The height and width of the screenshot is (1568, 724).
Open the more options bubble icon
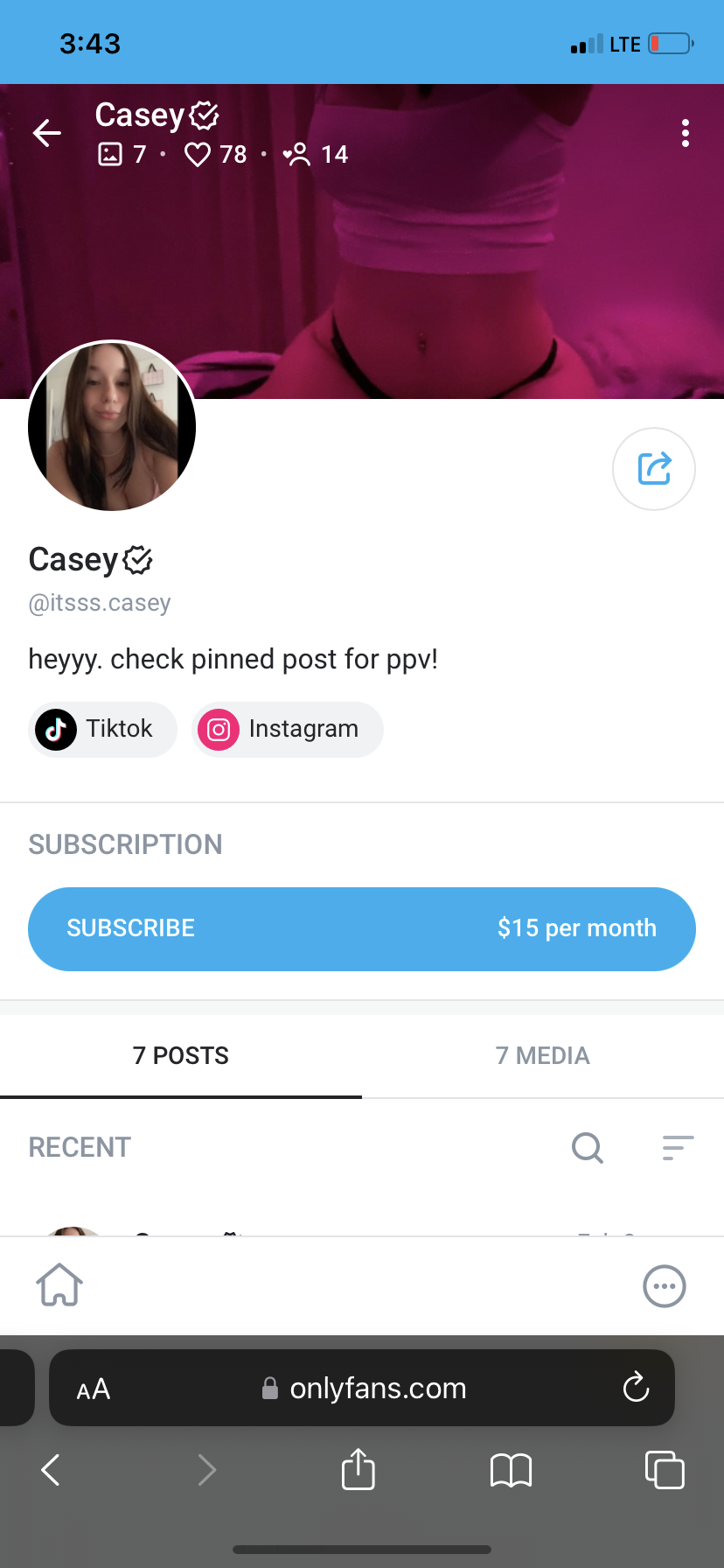click(664, 1286)
